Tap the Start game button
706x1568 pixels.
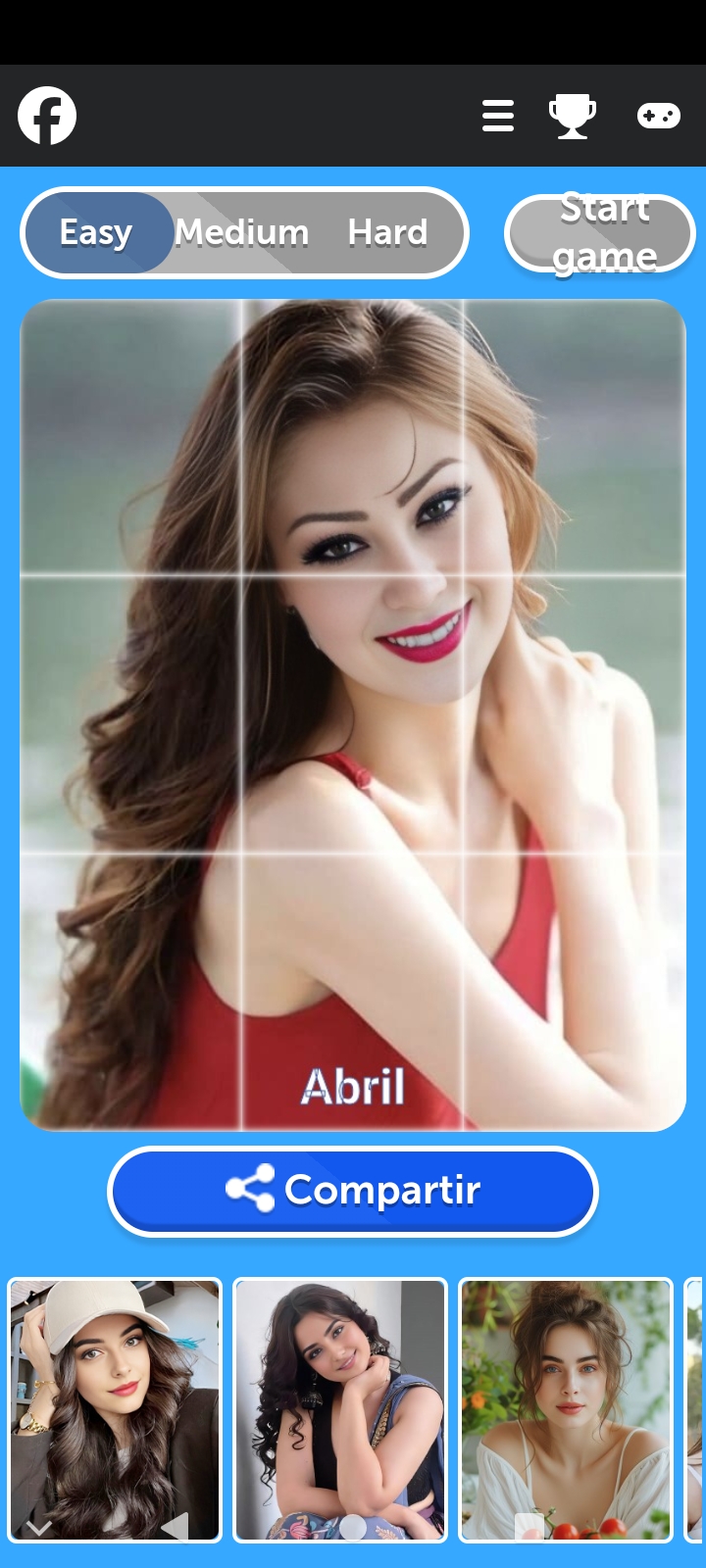[601, 233]
